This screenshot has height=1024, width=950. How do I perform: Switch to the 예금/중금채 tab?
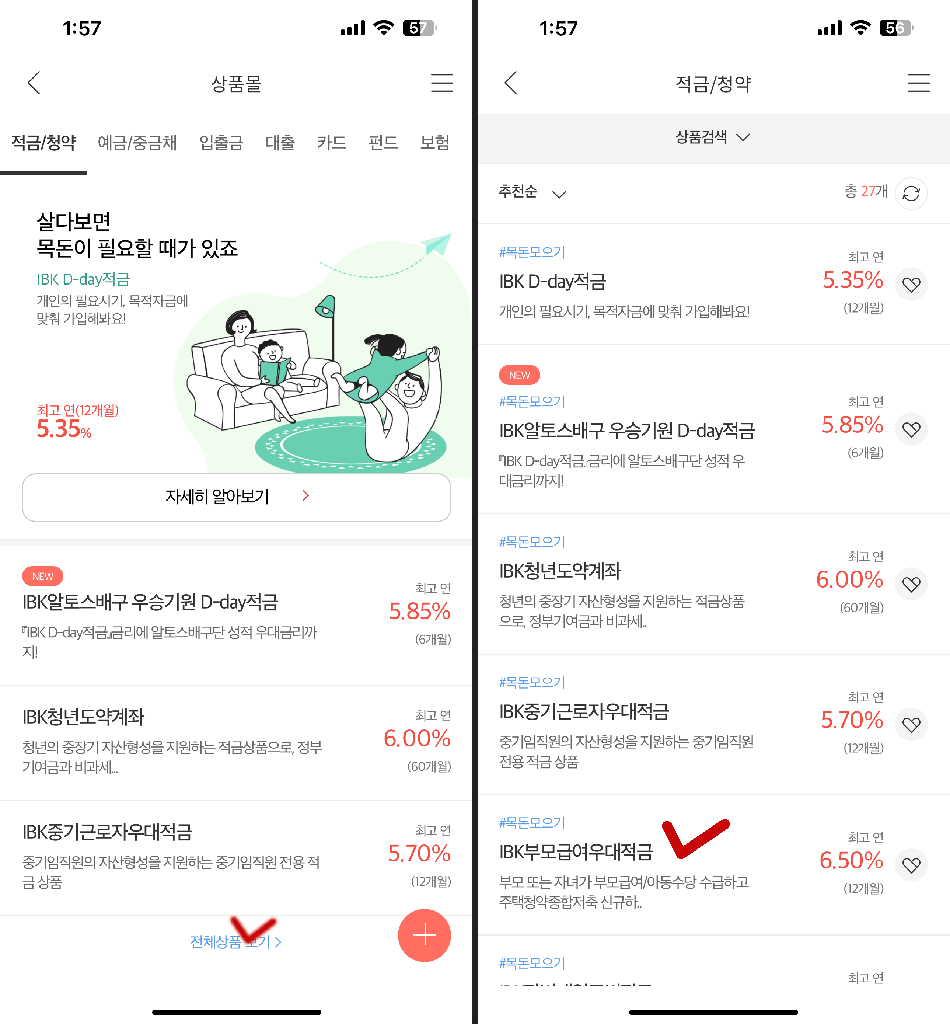(139, 143)
